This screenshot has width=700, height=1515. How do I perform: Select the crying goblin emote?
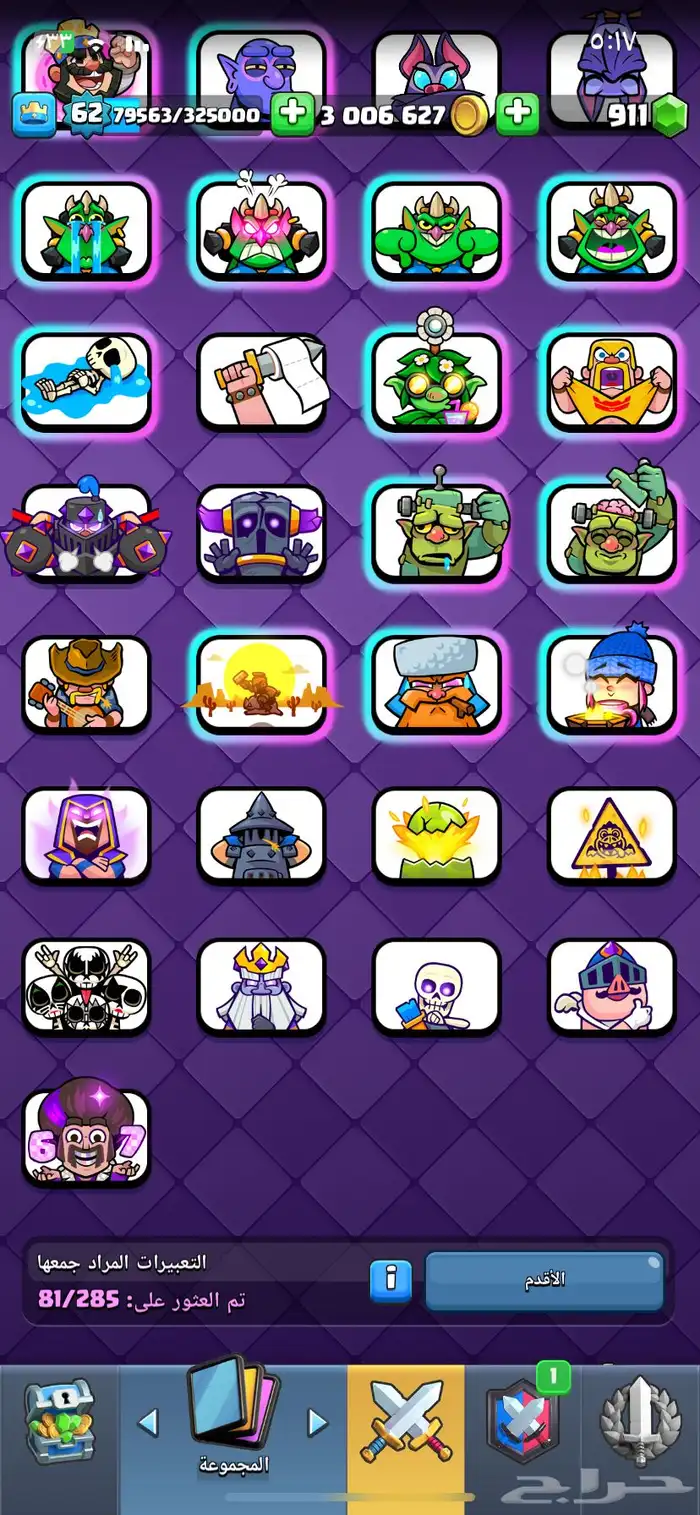(x=86, y=231)
